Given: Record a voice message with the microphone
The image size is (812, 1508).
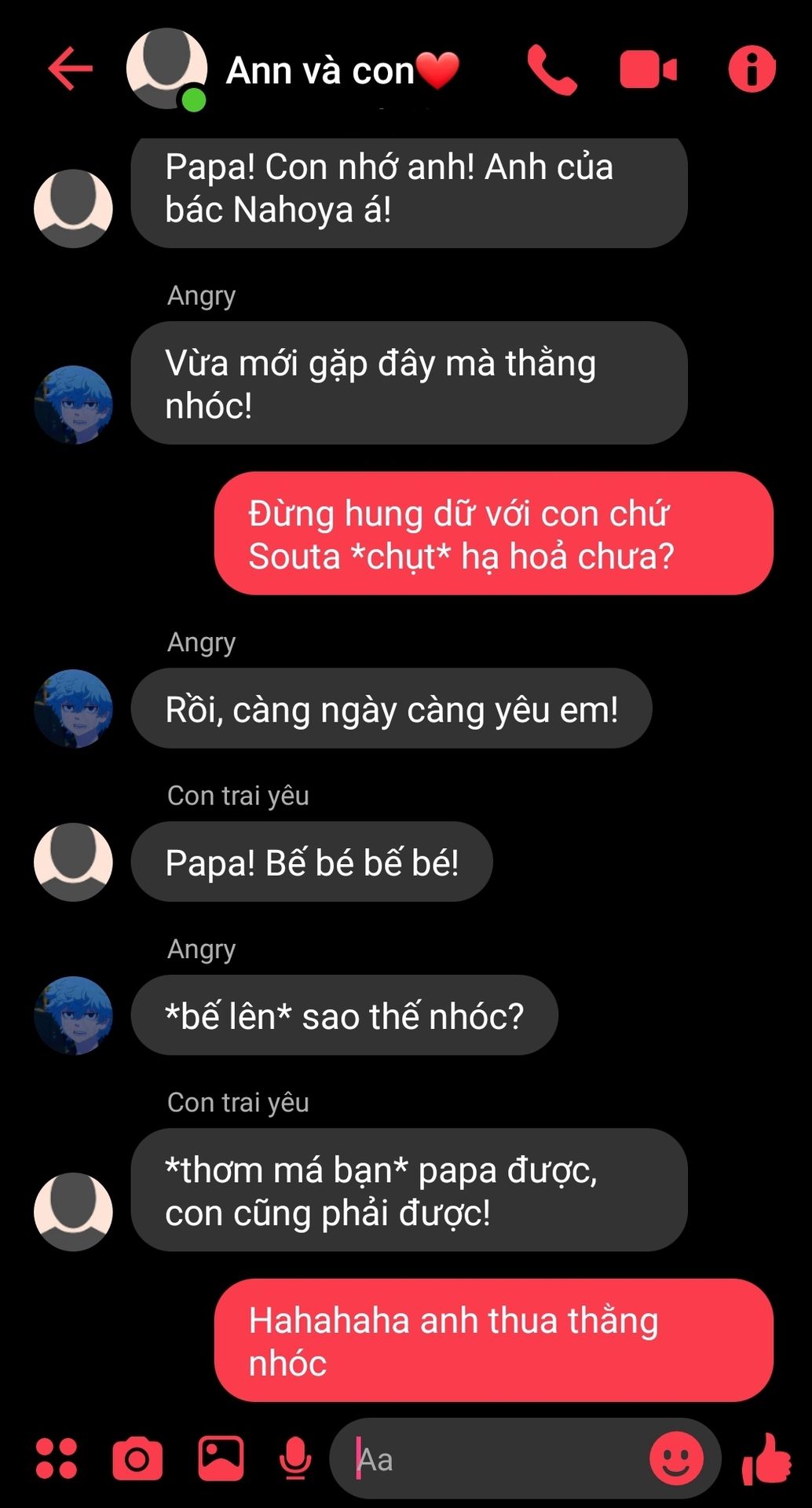Looking at the screenshot, I should pos(295,1459).
